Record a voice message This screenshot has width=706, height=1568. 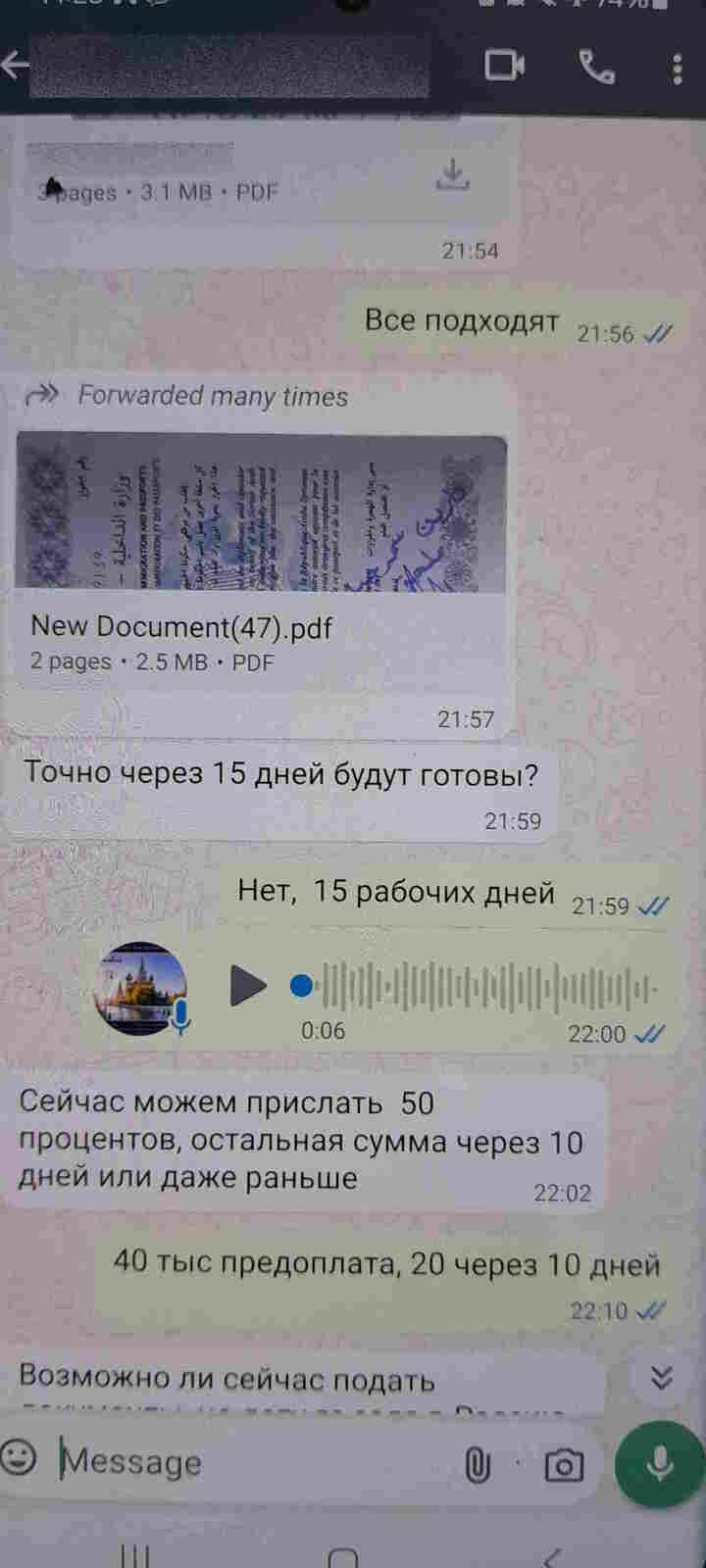pyautogui.click(x=659, y=1464)
